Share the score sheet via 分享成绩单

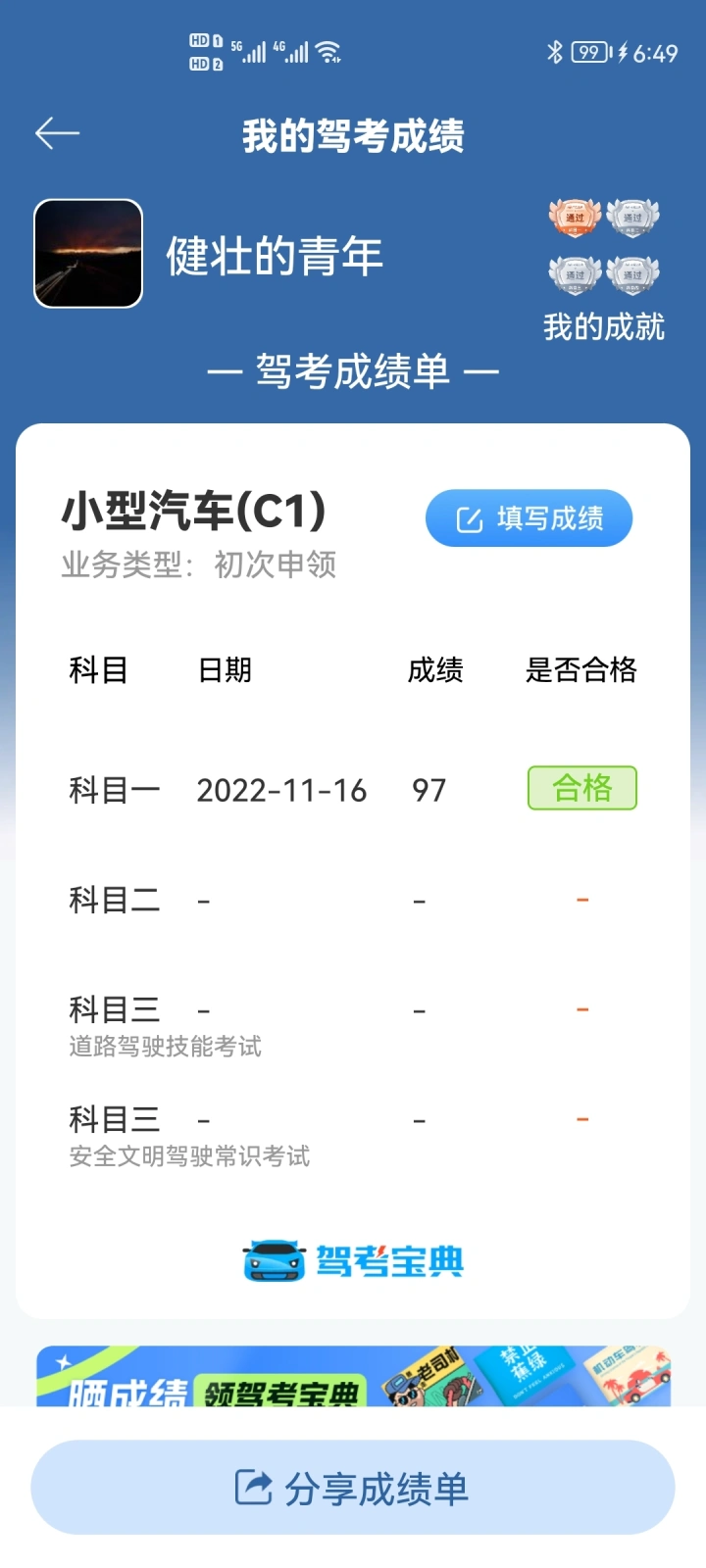point(353,1488)
